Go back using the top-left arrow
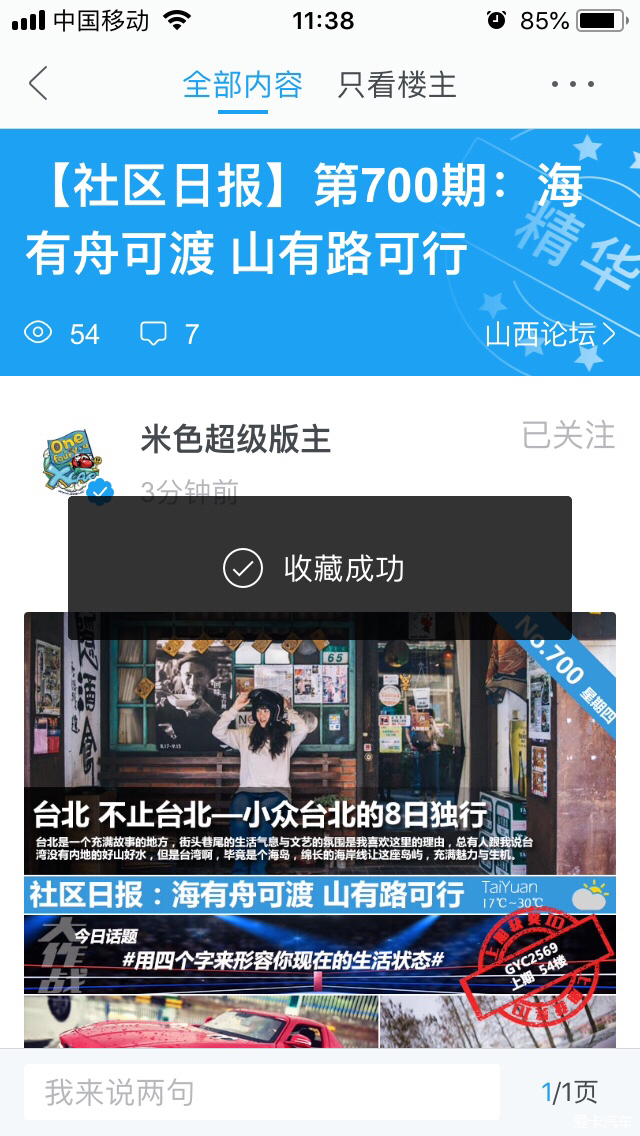Image resolution: width=640 pixels, height=1136 pixels. click(38, 84)
